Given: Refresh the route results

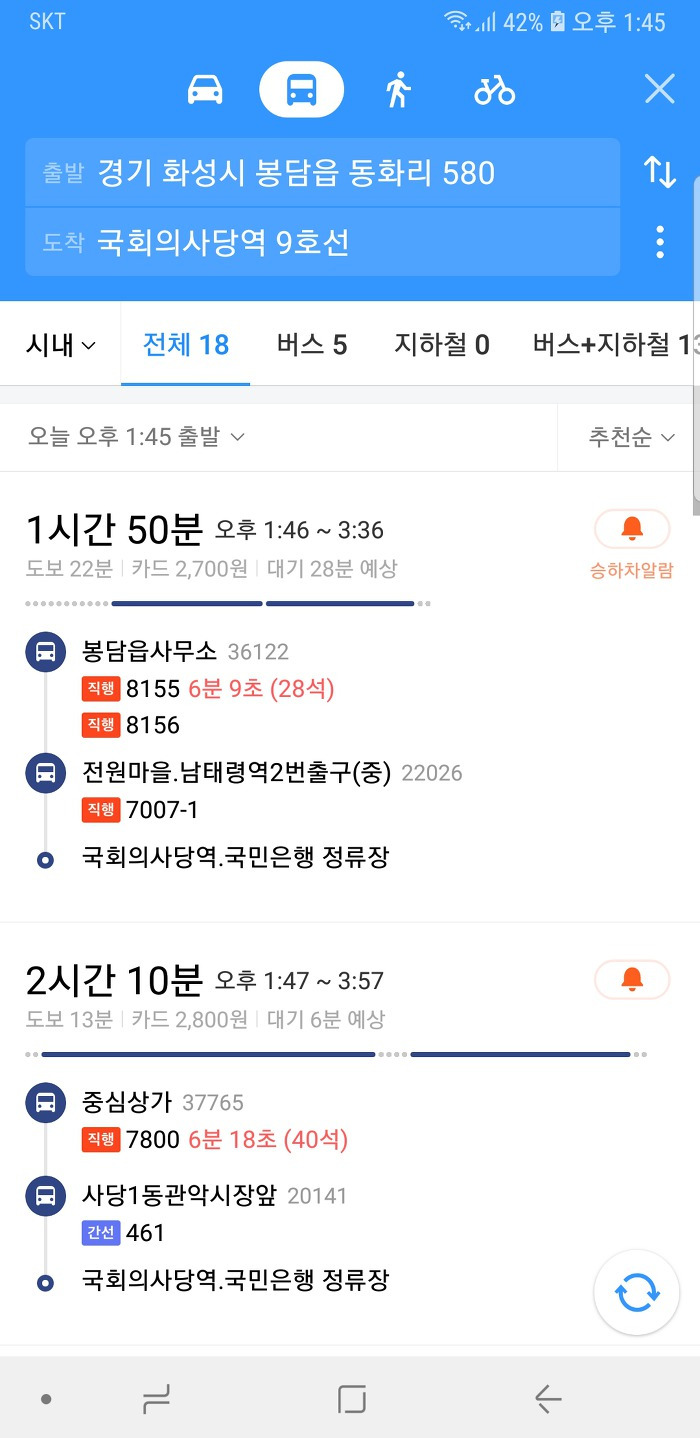Looking at the screenshot, I should (637, 1293).
